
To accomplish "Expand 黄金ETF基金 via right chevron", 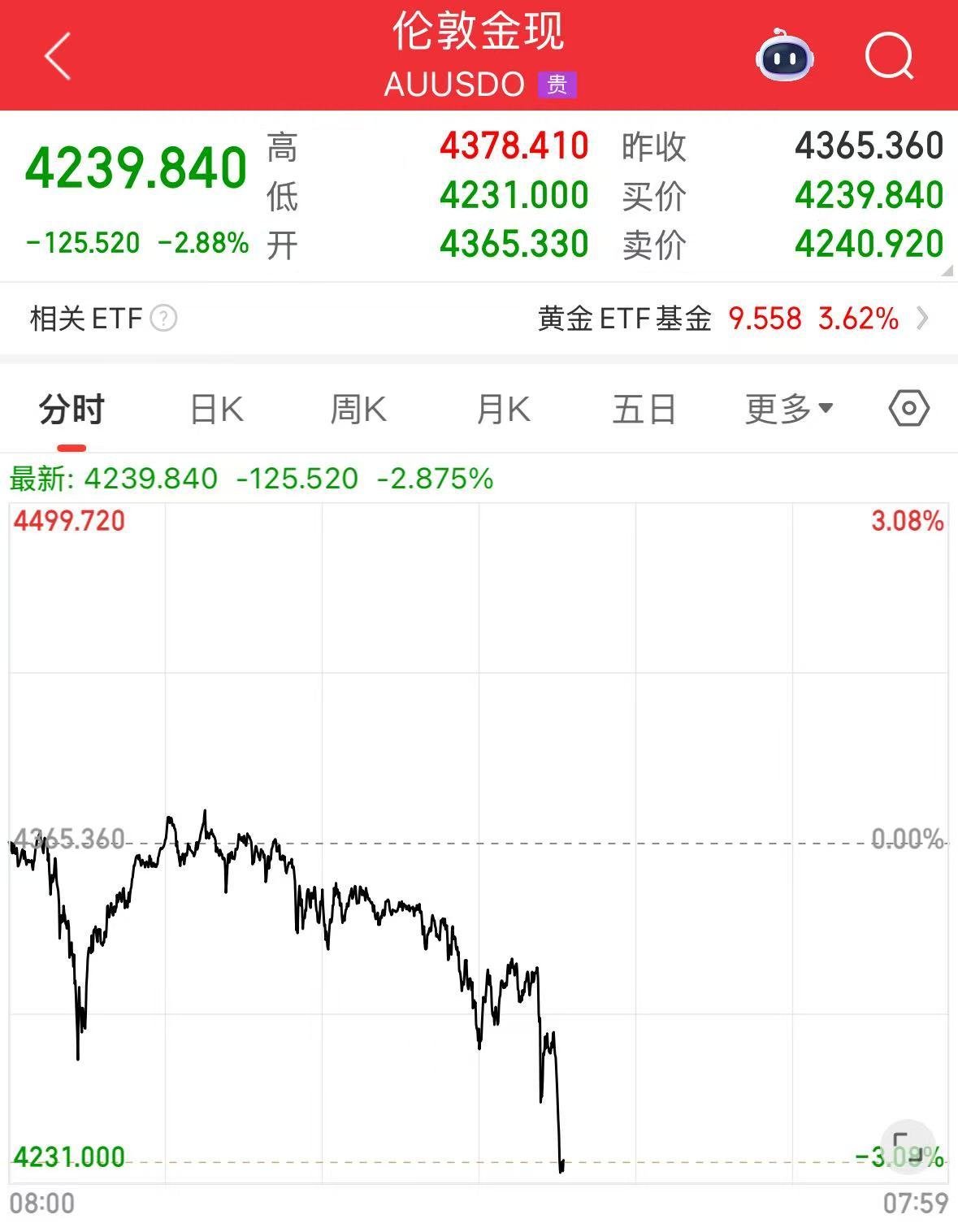I will pos(922,319).
